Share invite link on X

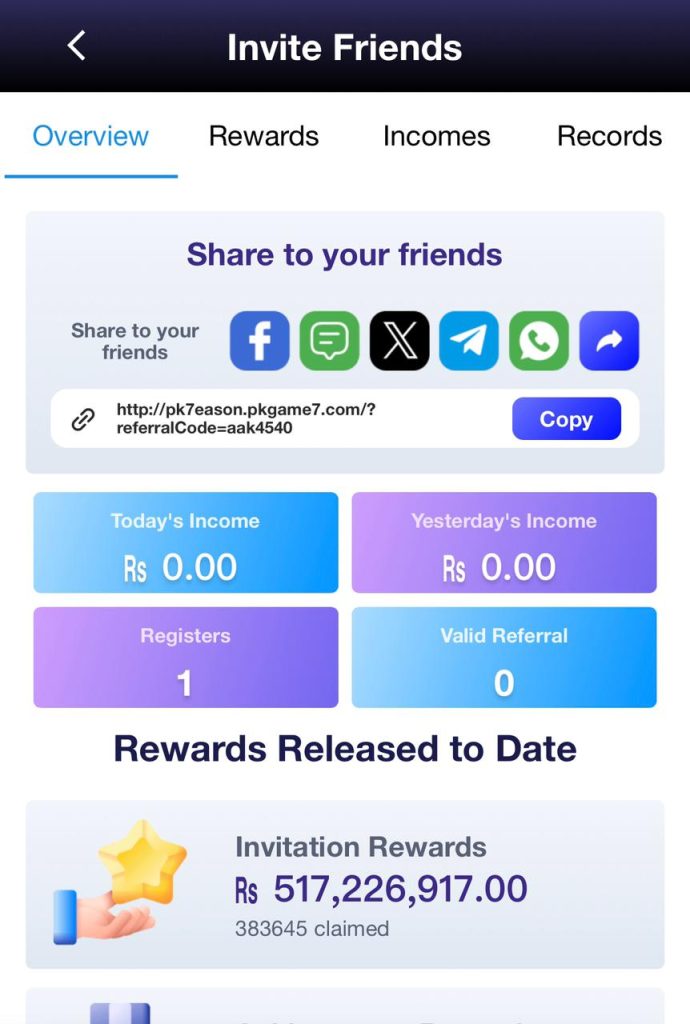(x=399, y=341)
